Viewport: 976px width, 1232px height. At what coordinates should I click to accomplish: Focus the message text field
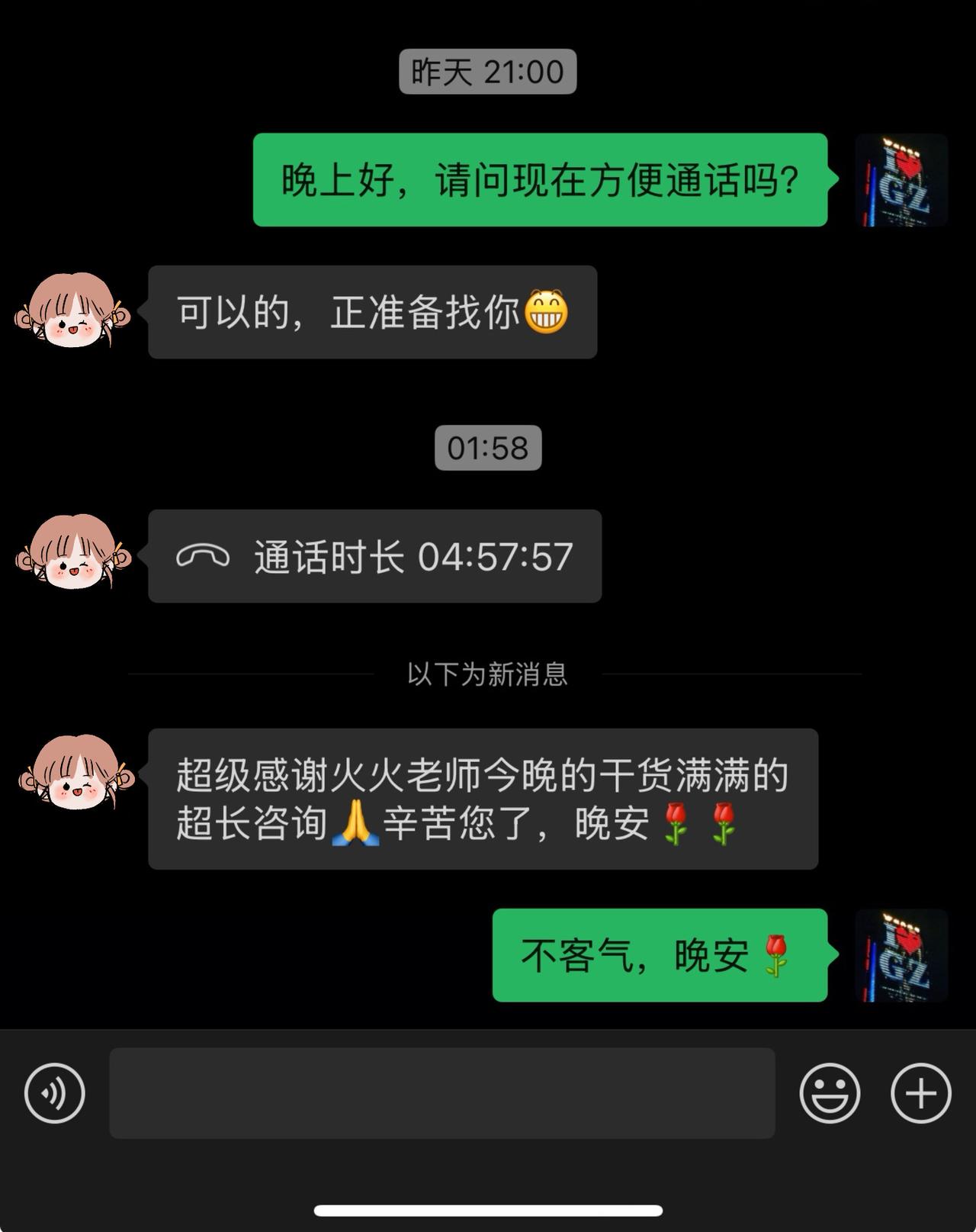[x=441, y=1092]
